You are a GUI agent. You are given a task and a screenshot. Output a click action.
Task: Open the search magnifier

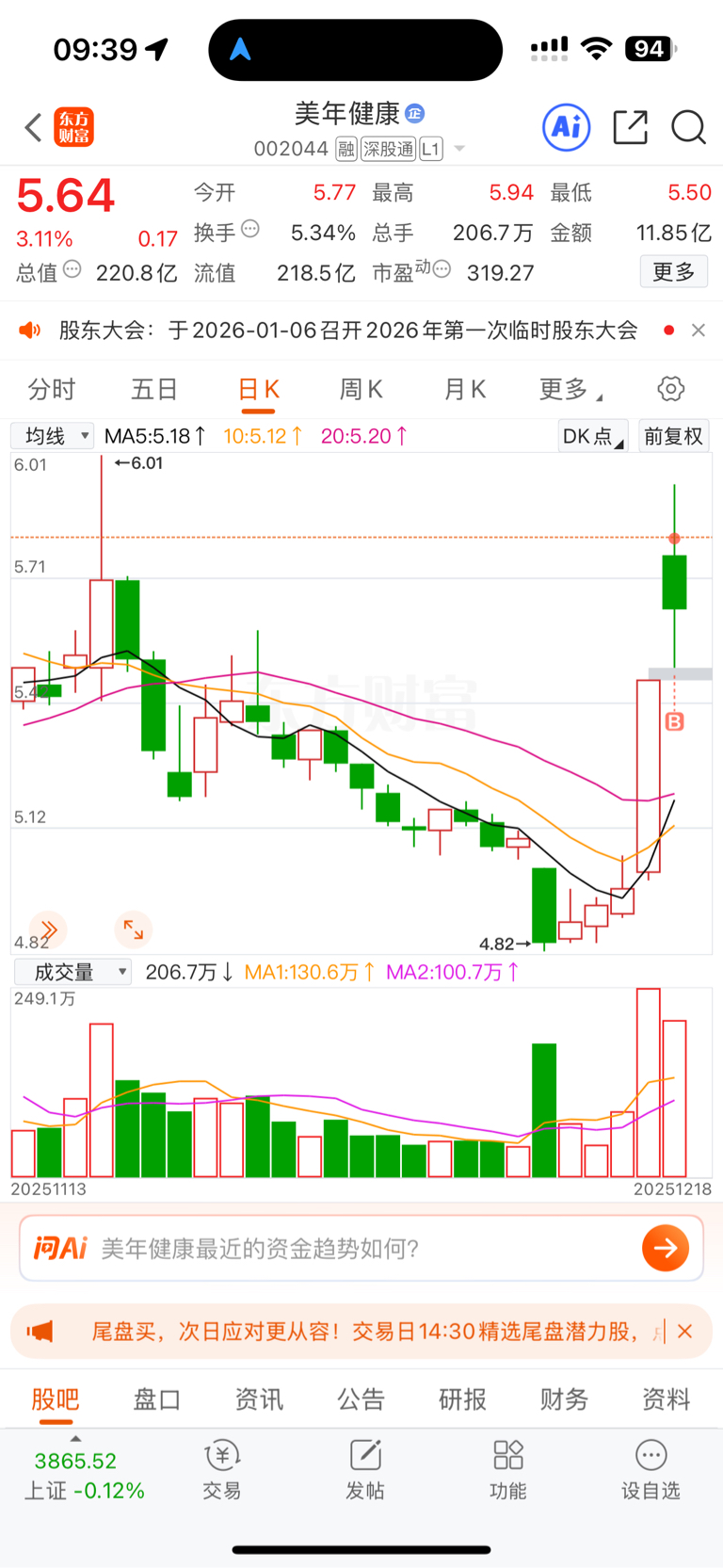[688, 127]
